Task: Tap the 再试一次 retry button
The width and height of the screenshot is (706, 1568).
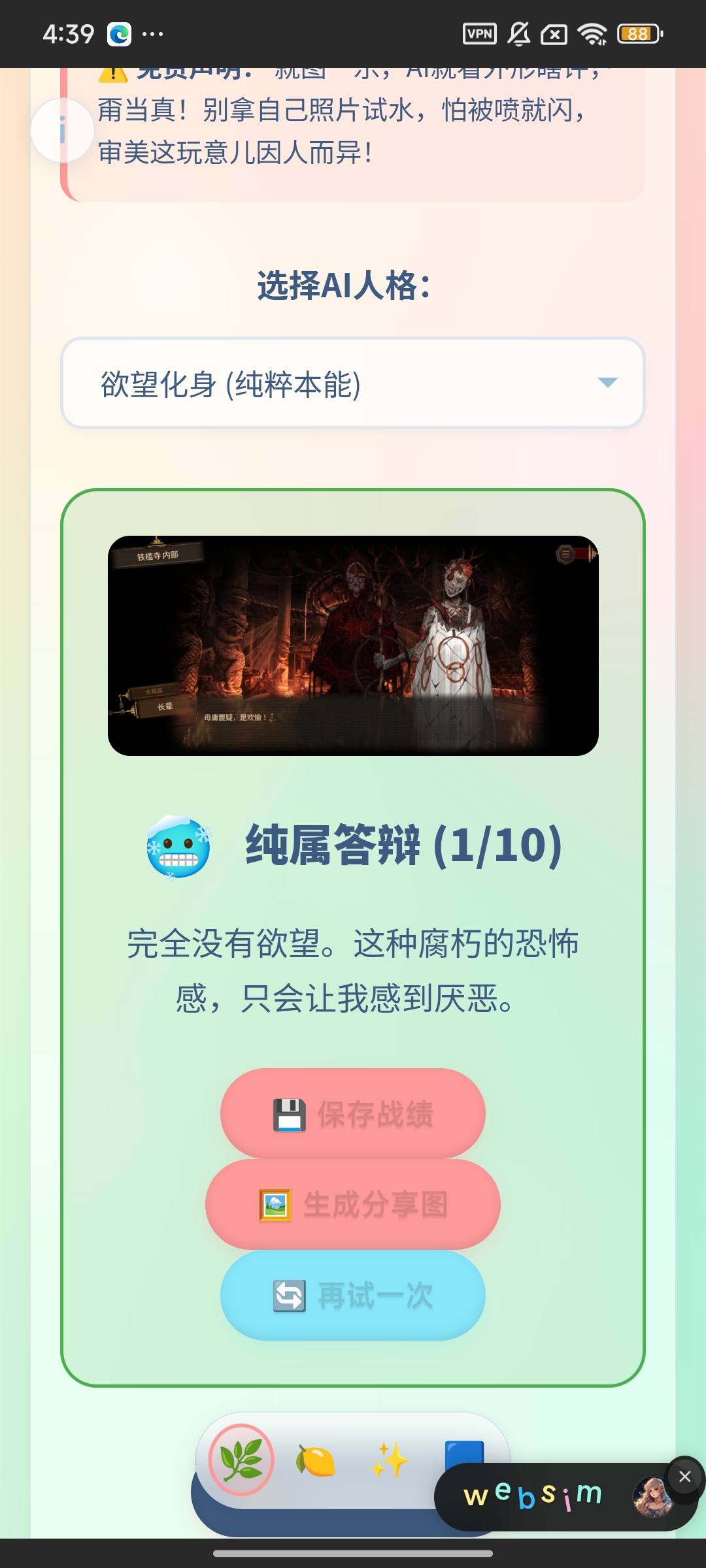Action: (x=353, y=1296)
